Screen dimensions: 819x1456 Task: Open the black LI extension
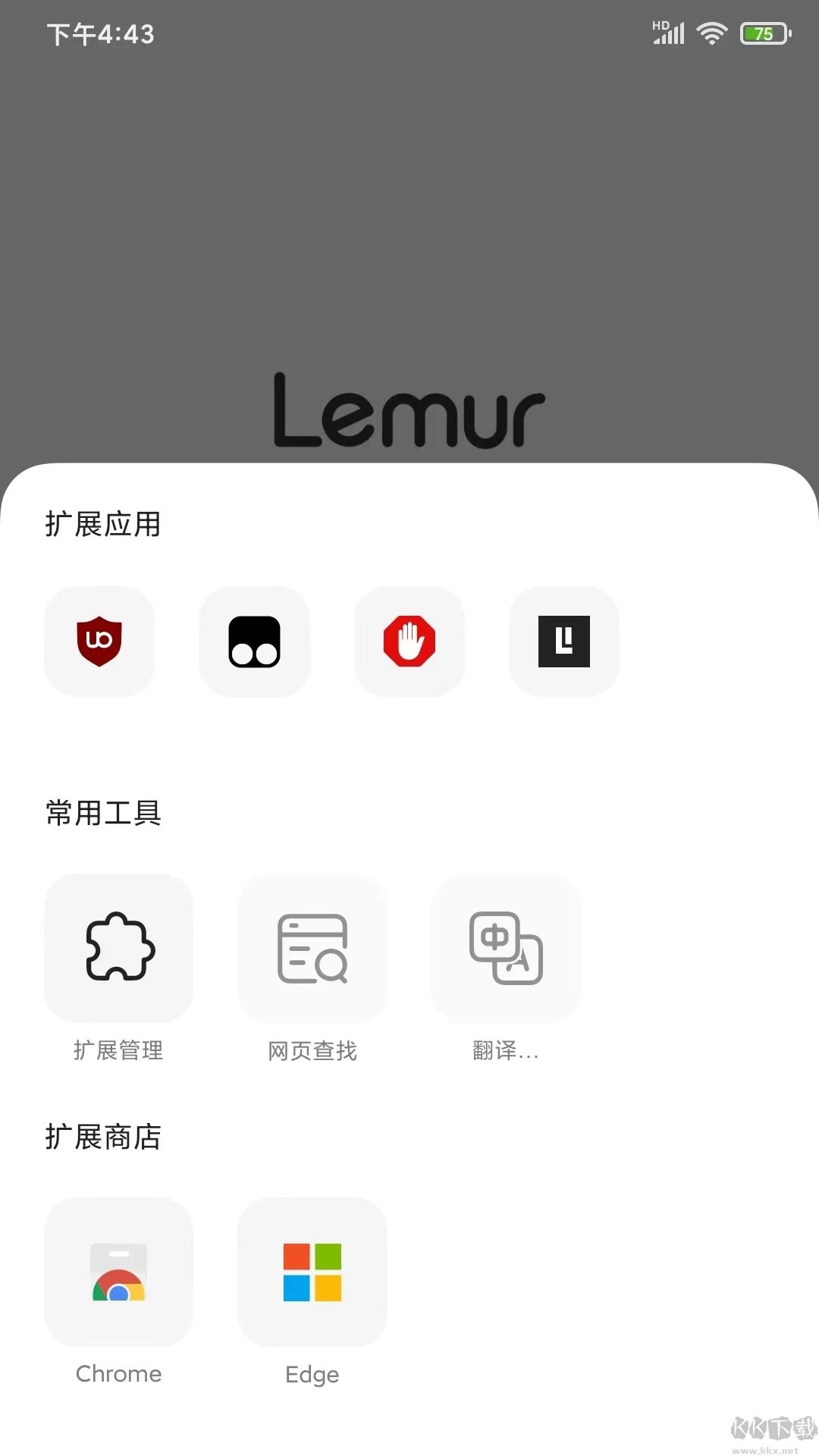point(564,641)
